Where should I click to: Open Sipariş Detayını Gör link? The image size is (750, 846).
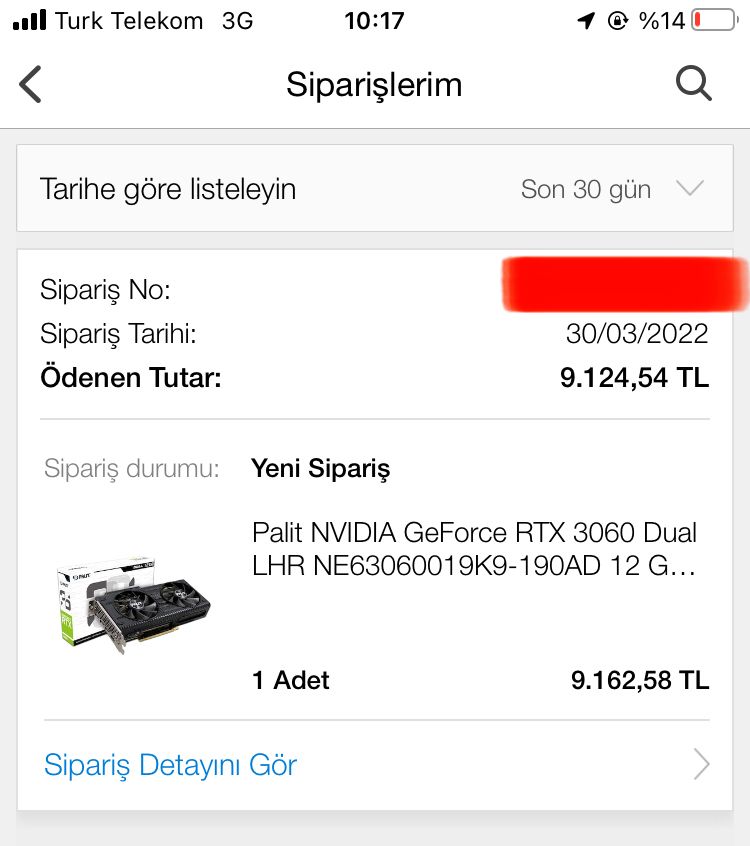(x=171, y=765)
